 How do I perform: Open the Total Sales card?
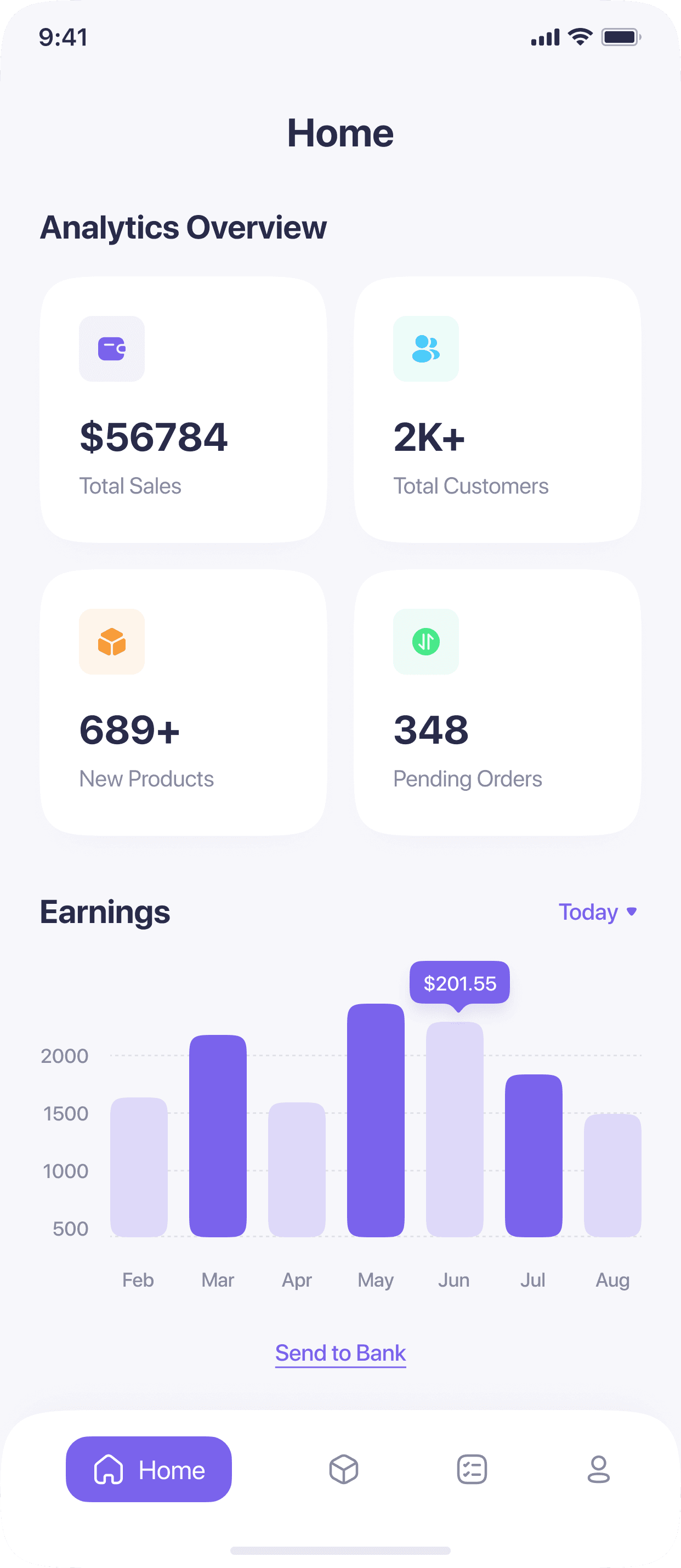click(183, 409)
